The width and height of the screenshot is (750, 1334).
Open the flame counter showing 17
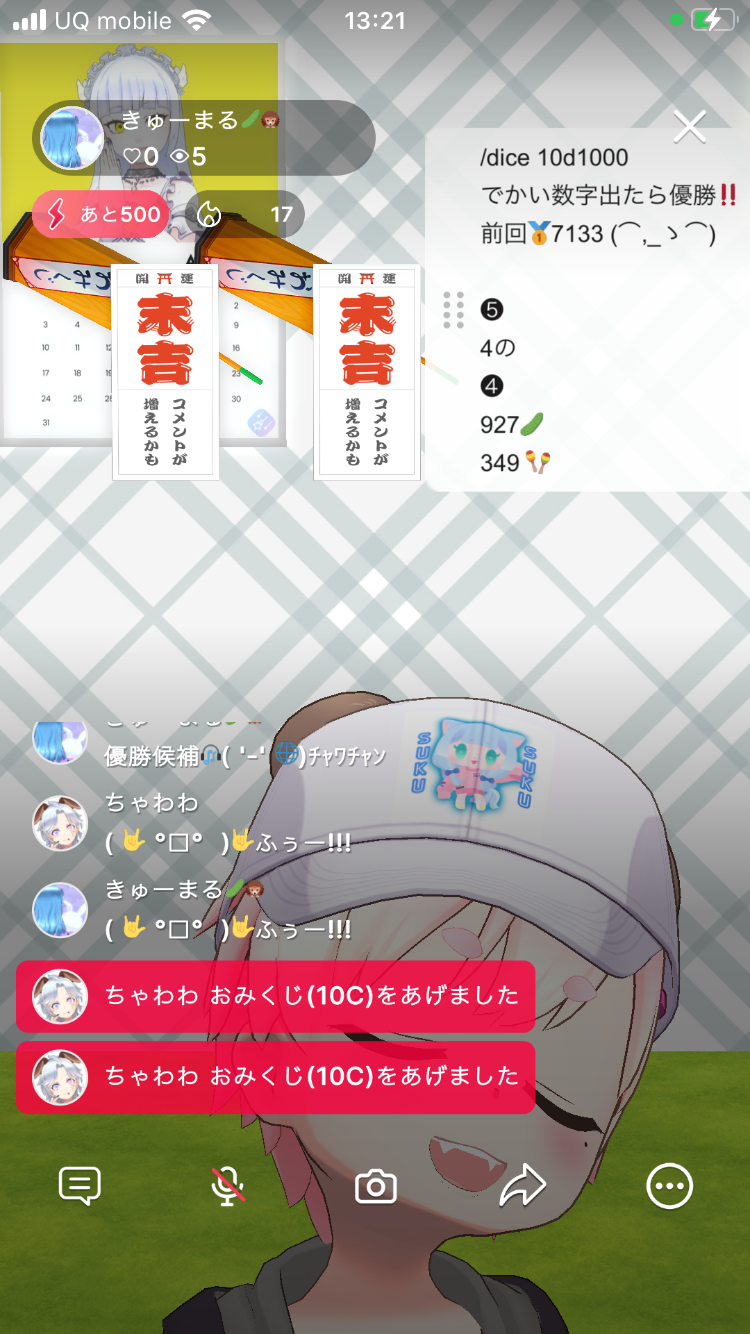pos(245,214)
